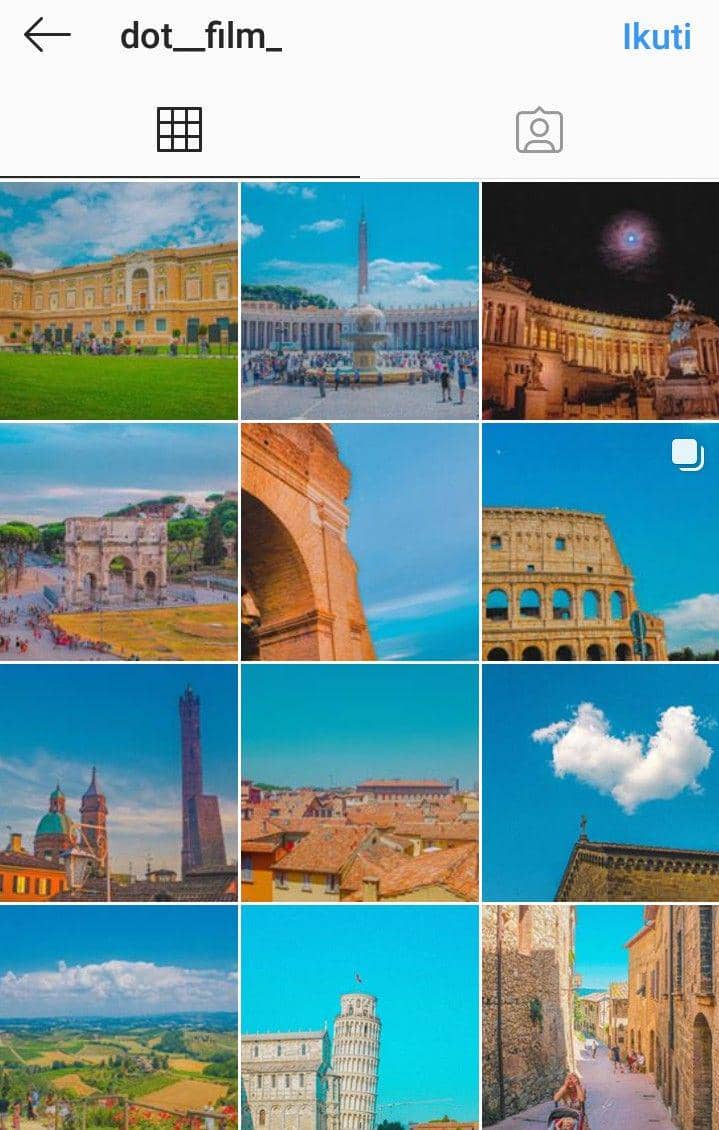
Task: Open the Leaning Tower of Pisa post
Action: [x=360, y=1017]
